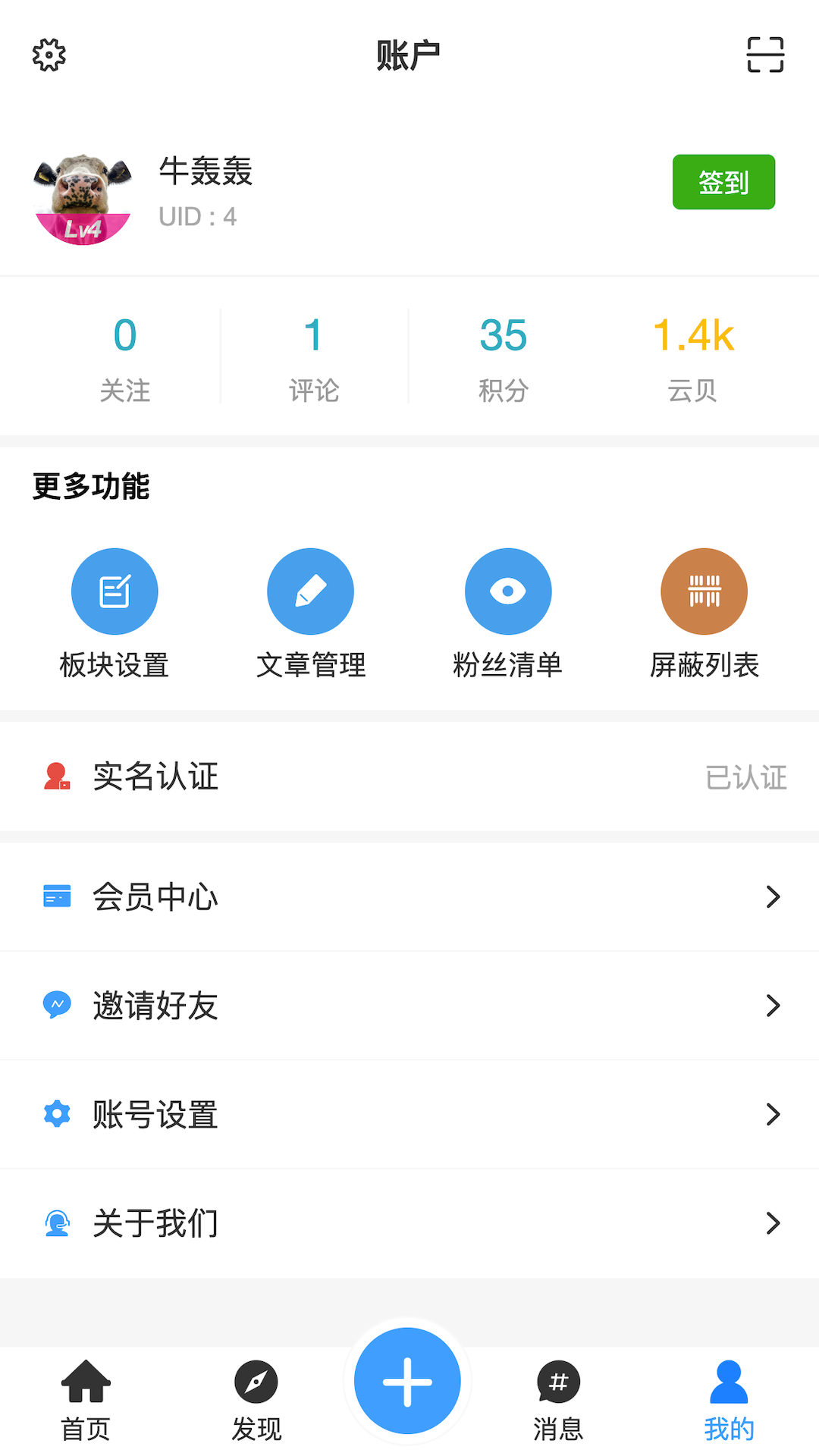Viewport: 819px width, 1456px height.
Task: Open 板块设置 (board settings) icon
Action: [x=114, y=591]
